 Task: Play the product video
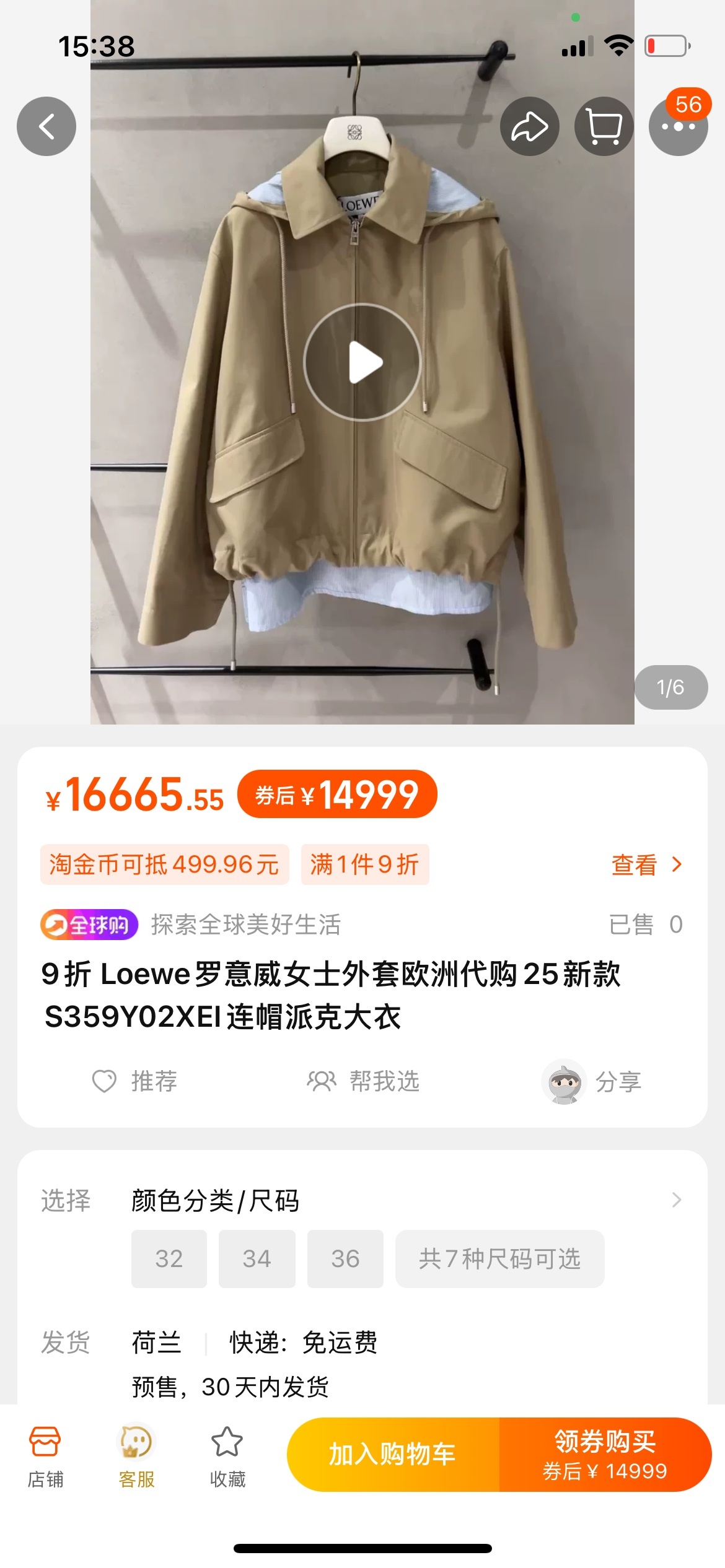[362, 362]
